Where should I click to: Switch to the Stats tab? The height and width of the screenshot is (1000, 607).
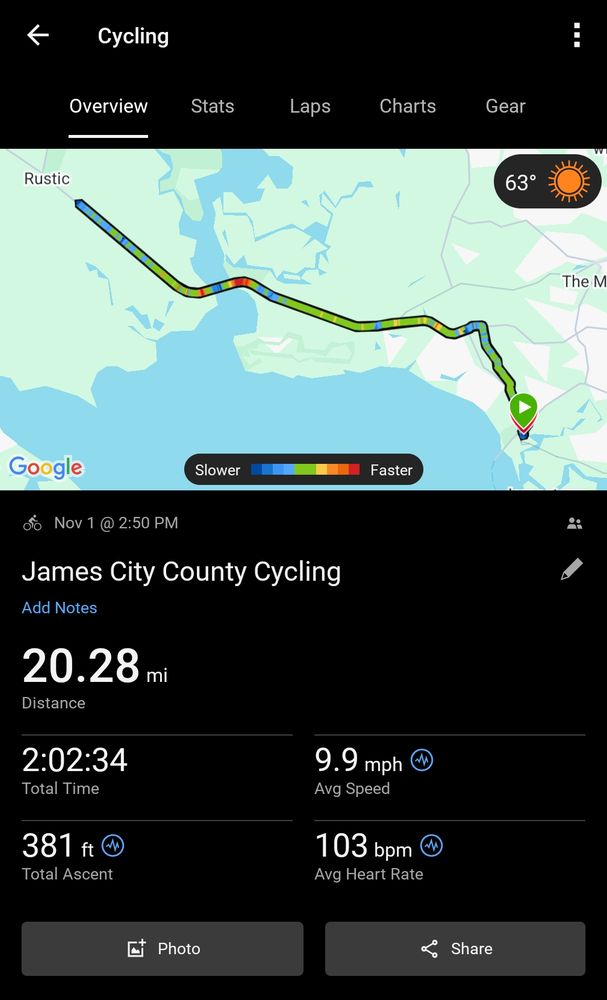tap(212, 106)
